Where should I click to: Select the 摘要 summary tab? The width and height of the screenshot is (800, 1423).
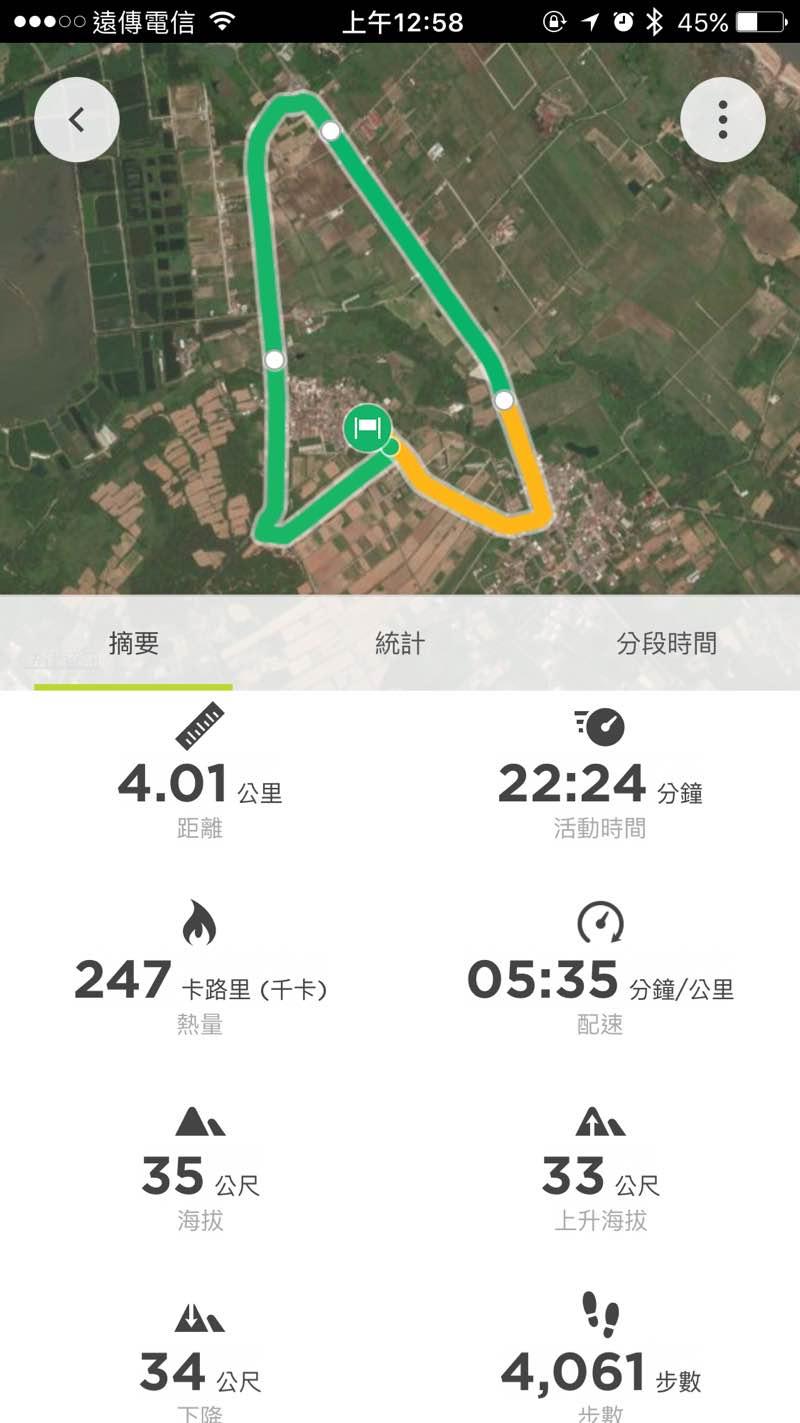point(133,644)
